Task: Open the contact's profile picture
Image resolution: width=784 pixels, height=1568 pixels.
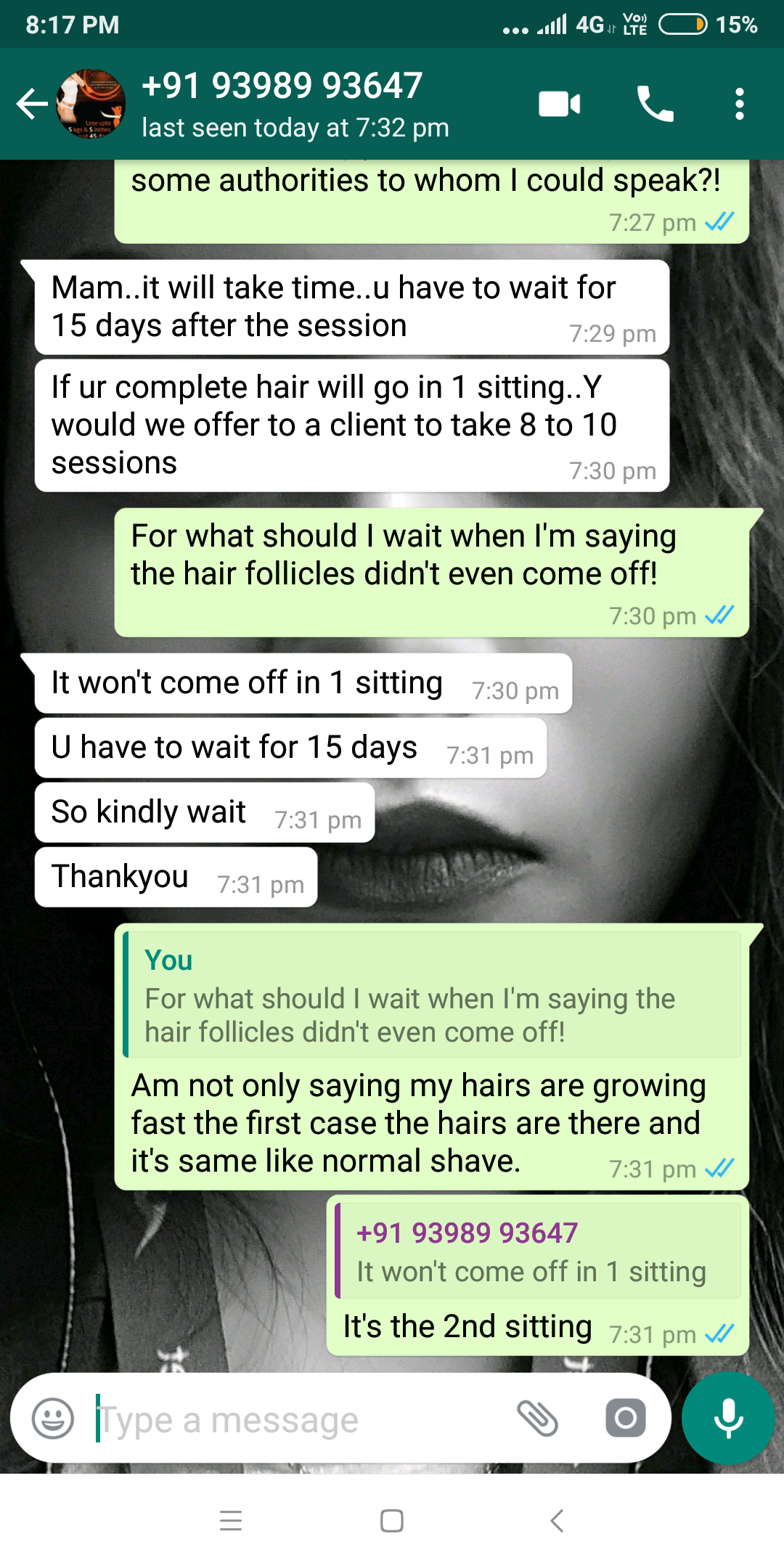Action: (91, 104)
